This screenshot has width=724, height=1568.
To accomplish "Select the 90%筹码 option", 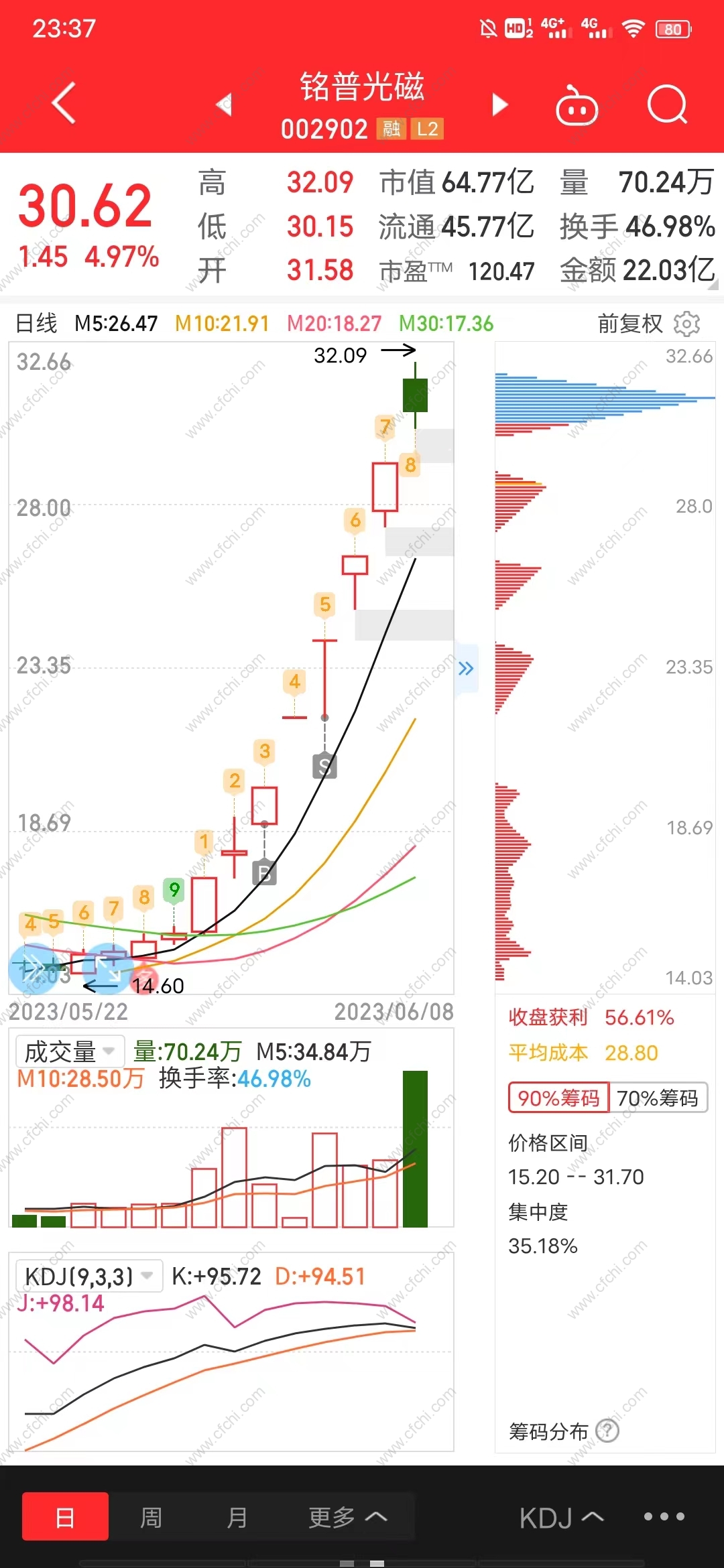I will point(558,1098).
